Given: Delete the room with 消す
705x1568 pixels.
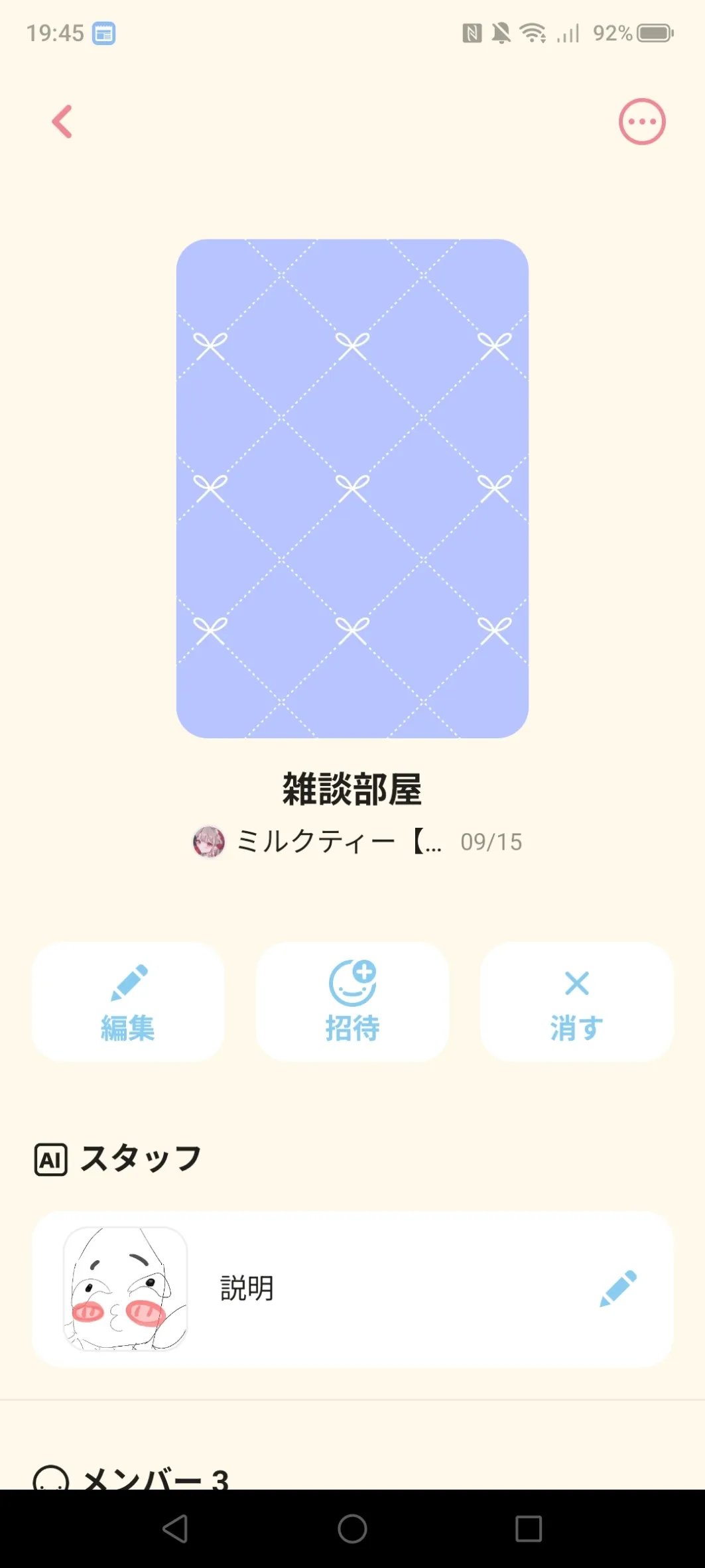Looking at the screenshot, I should tap(576, 1002).
